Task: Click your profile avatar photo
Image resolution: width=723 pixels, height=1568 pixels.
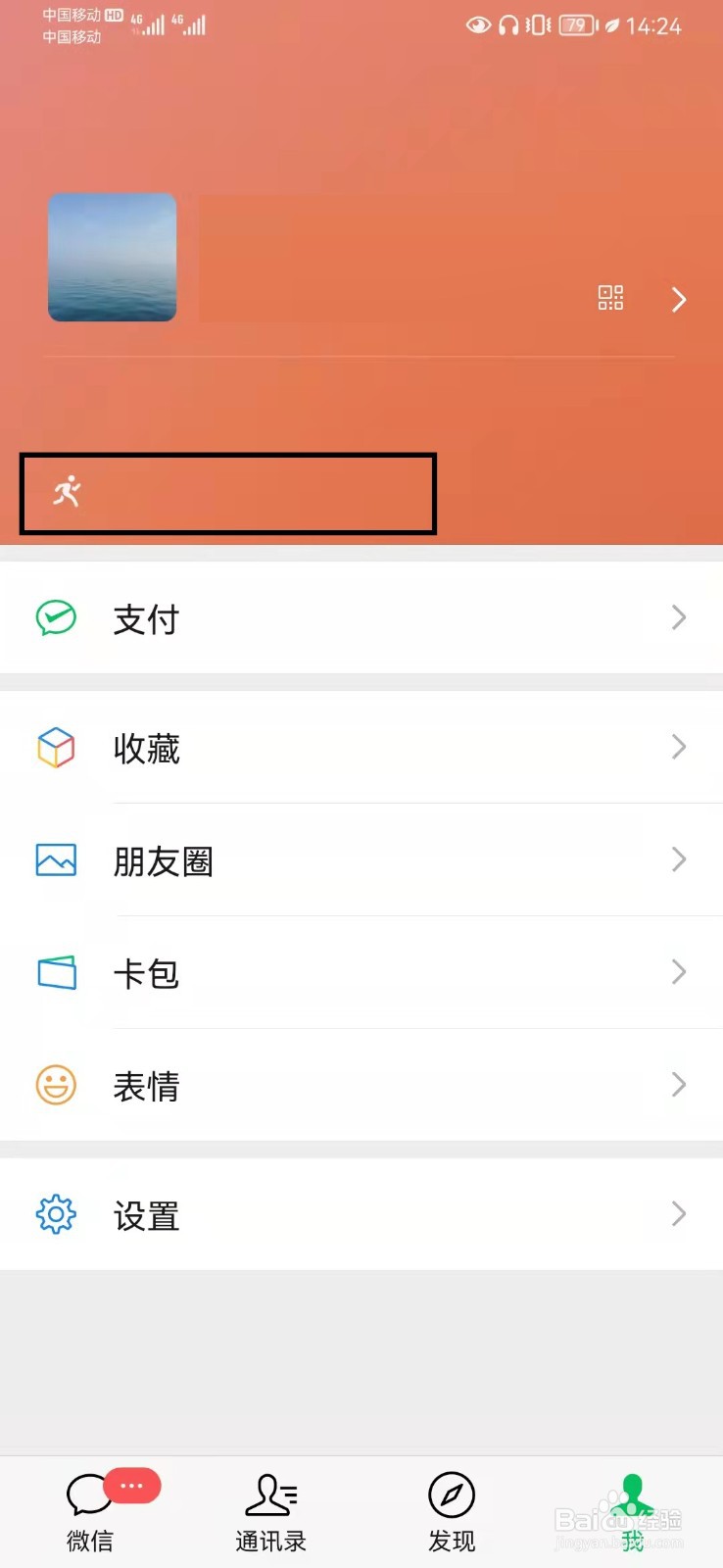Action: (x=112, y=257)
